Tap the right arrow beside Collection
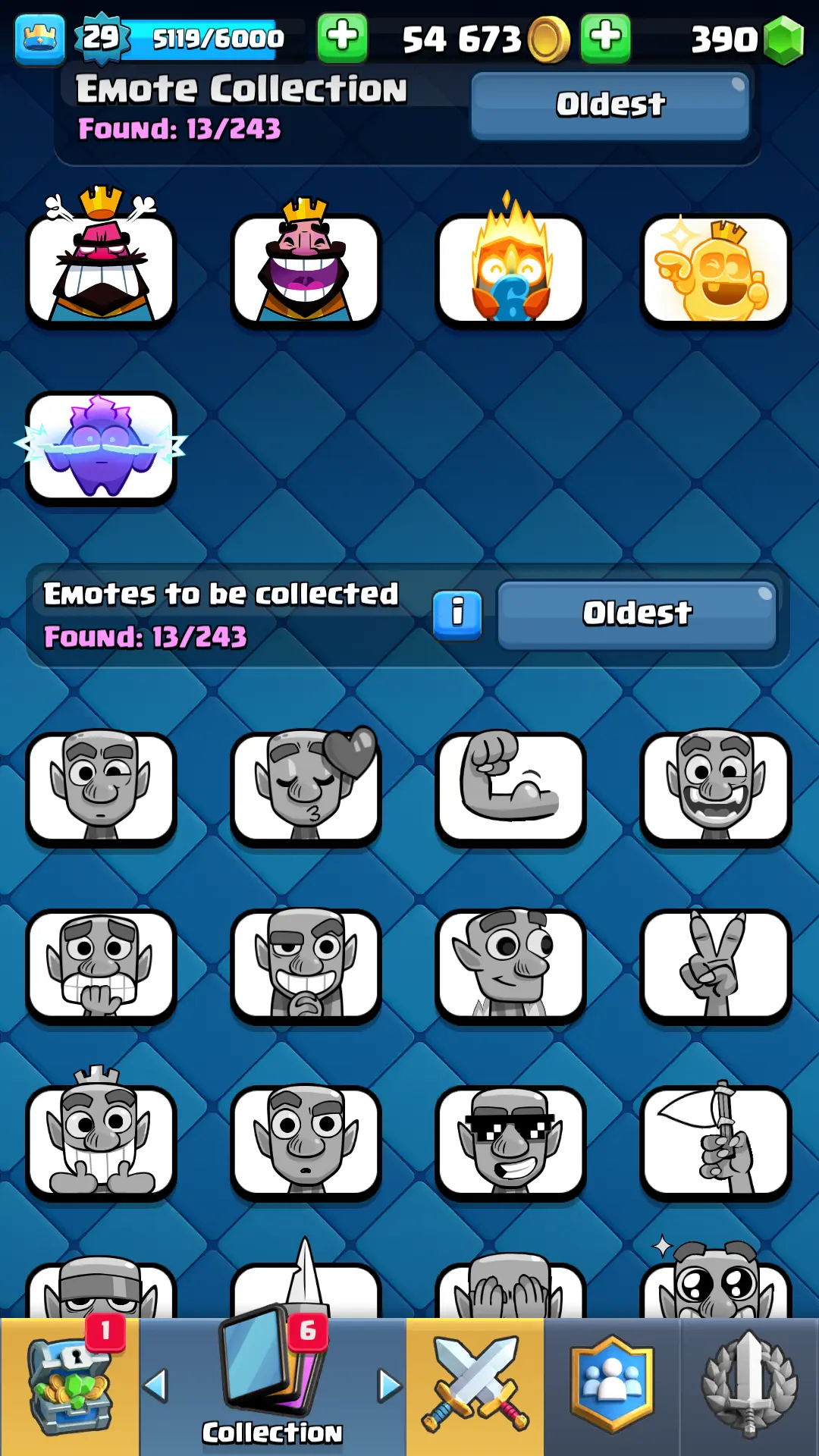Screen dimensions: 819x1456 tap(389, 1386)
